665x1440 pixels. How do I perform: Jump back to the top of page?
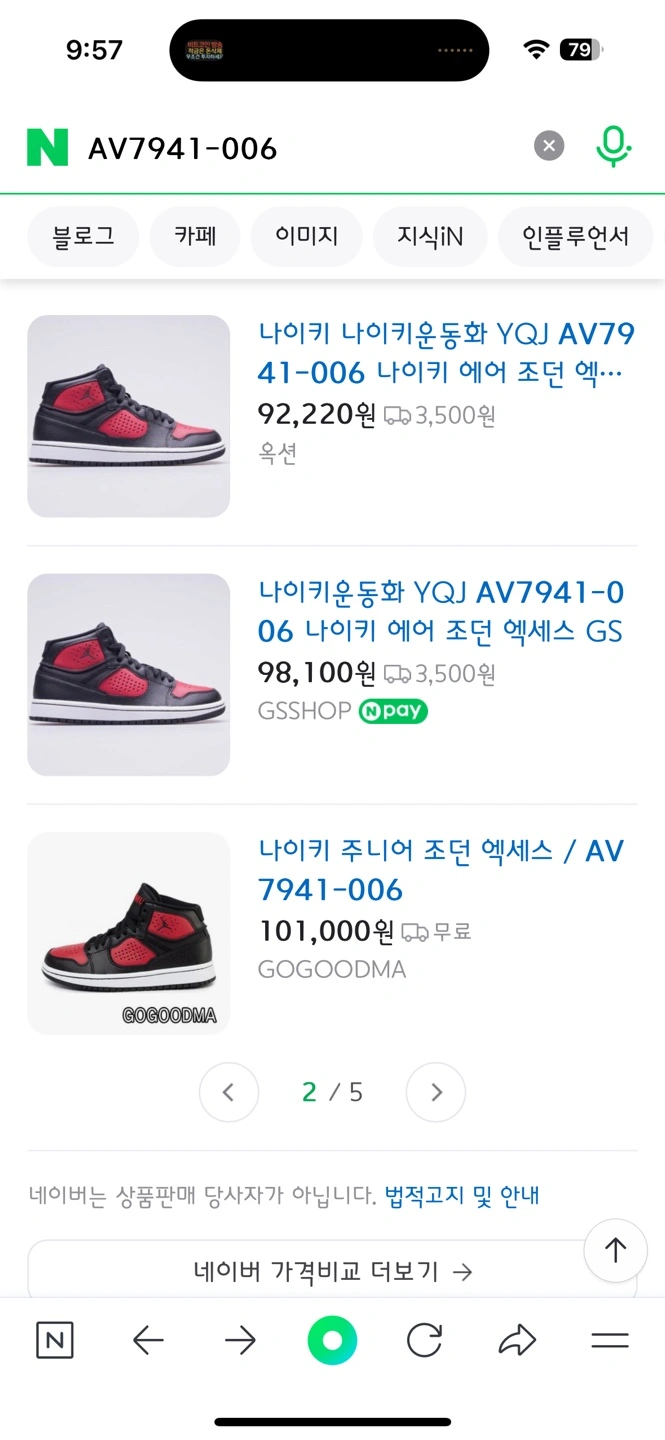(615, 1250)
